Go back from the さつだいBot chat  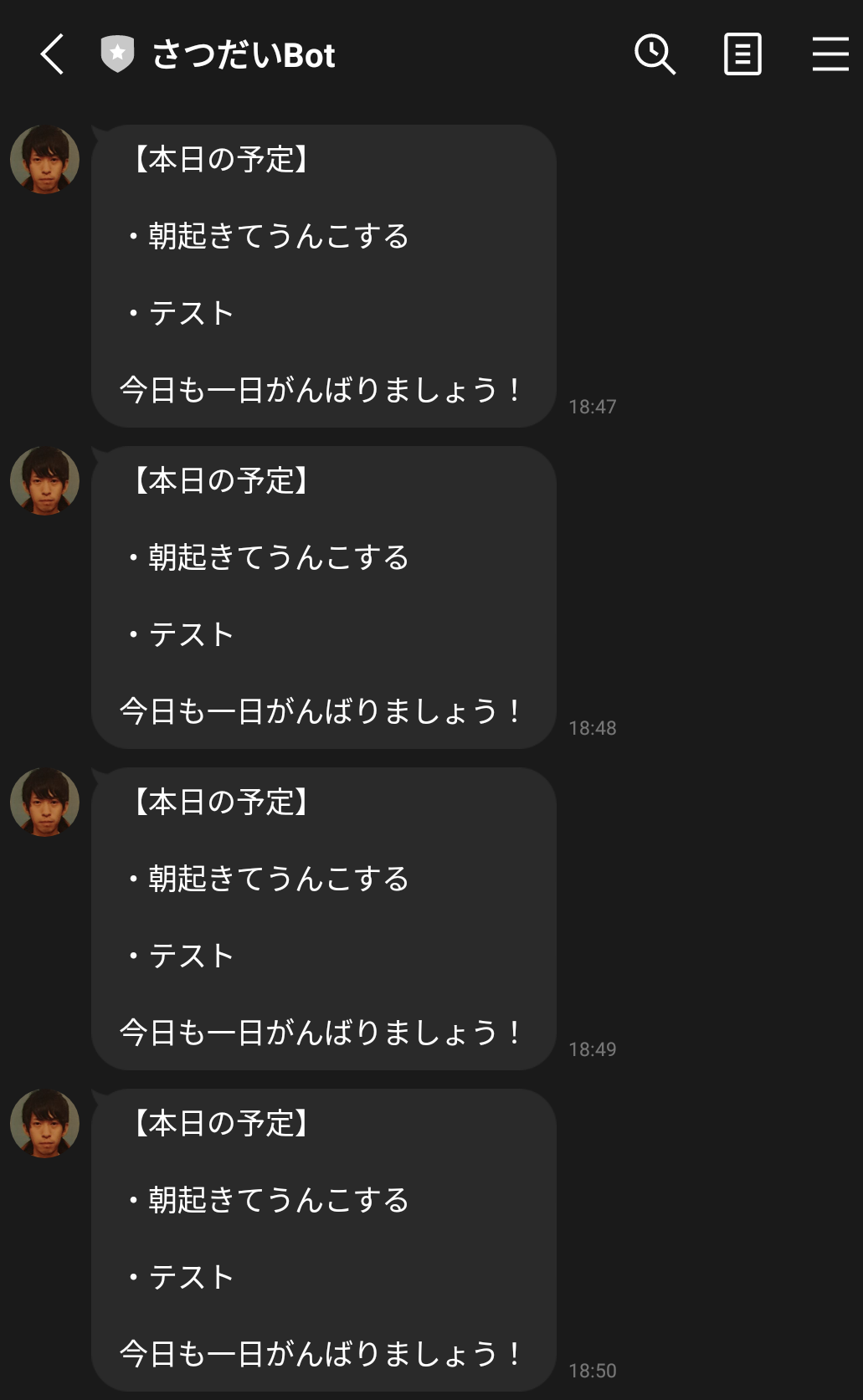click(x=52, y=54)
